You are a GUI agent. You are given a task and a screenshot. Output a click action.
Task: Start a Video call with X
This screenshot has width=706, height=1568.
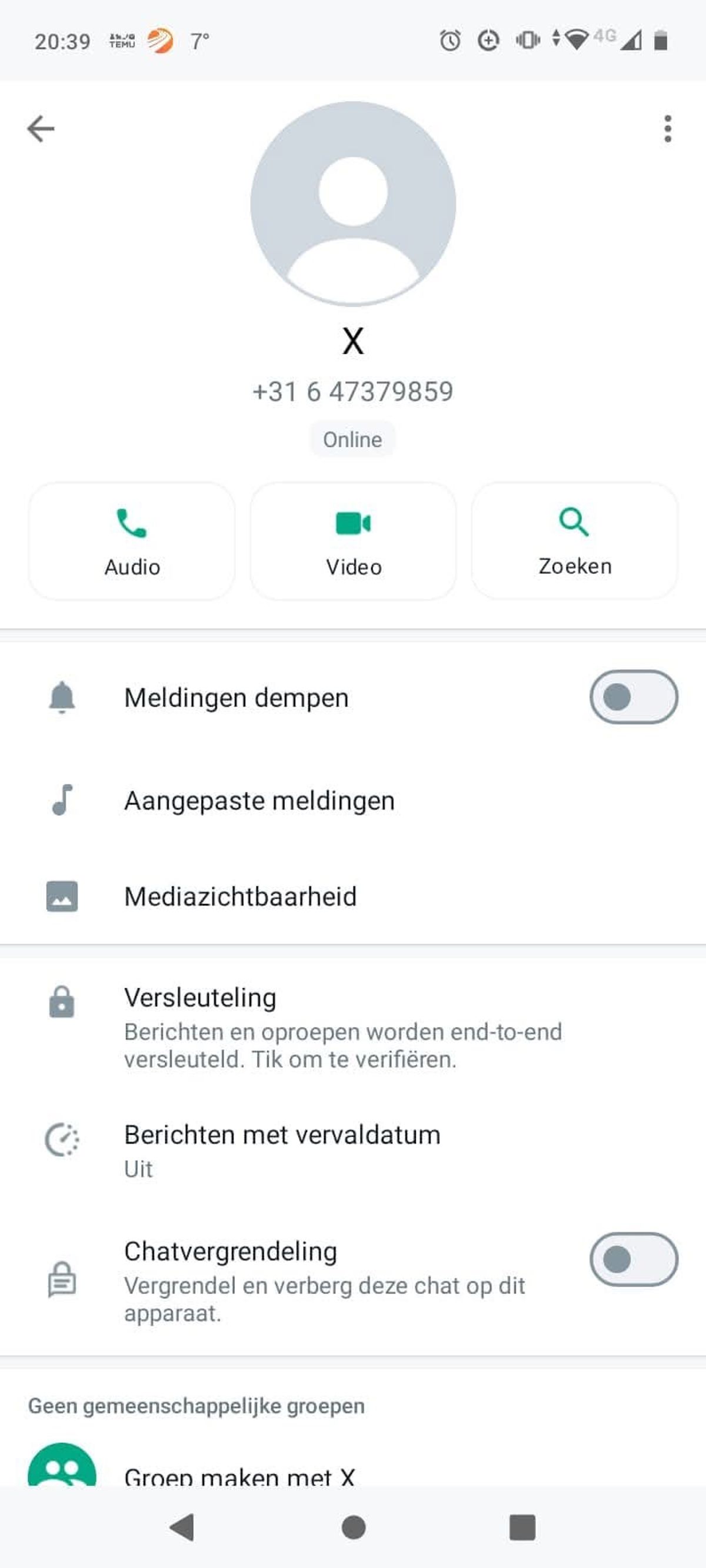pyautogui.click(x=354, y=540)
